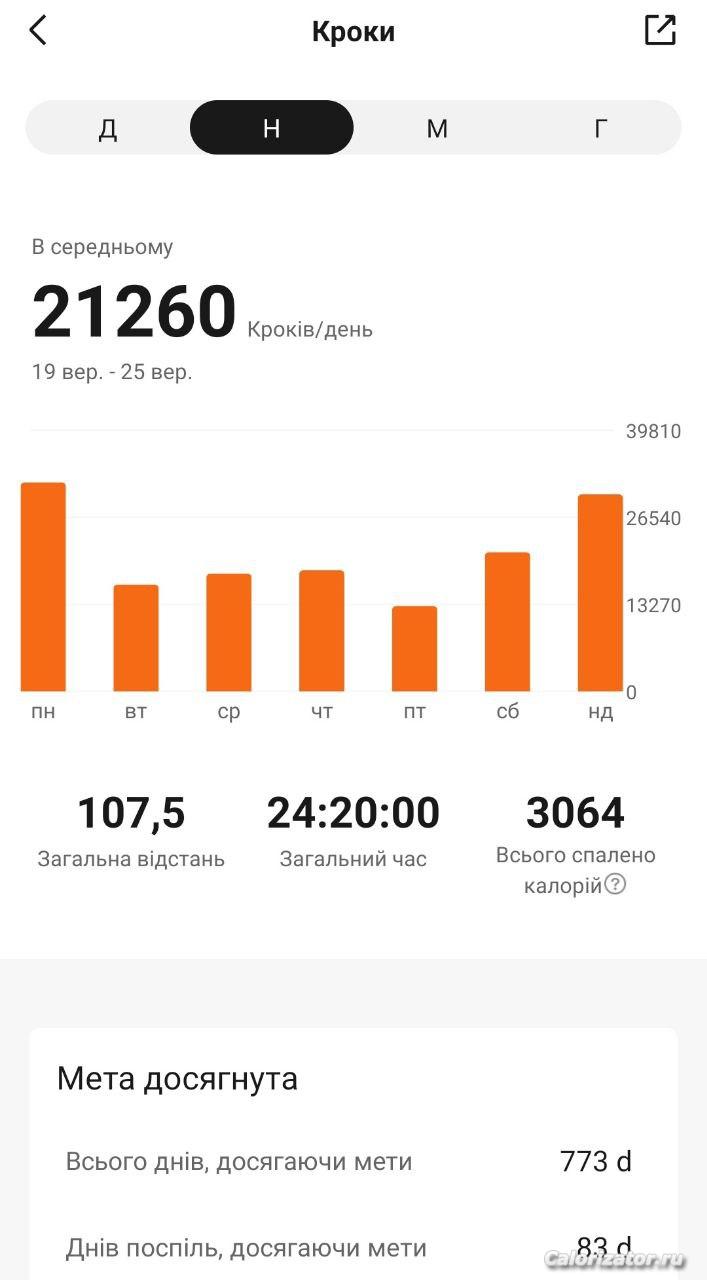Select the сб bar in the chart
Viewport: 707px width, 1280px height.
tap(507, 621)
